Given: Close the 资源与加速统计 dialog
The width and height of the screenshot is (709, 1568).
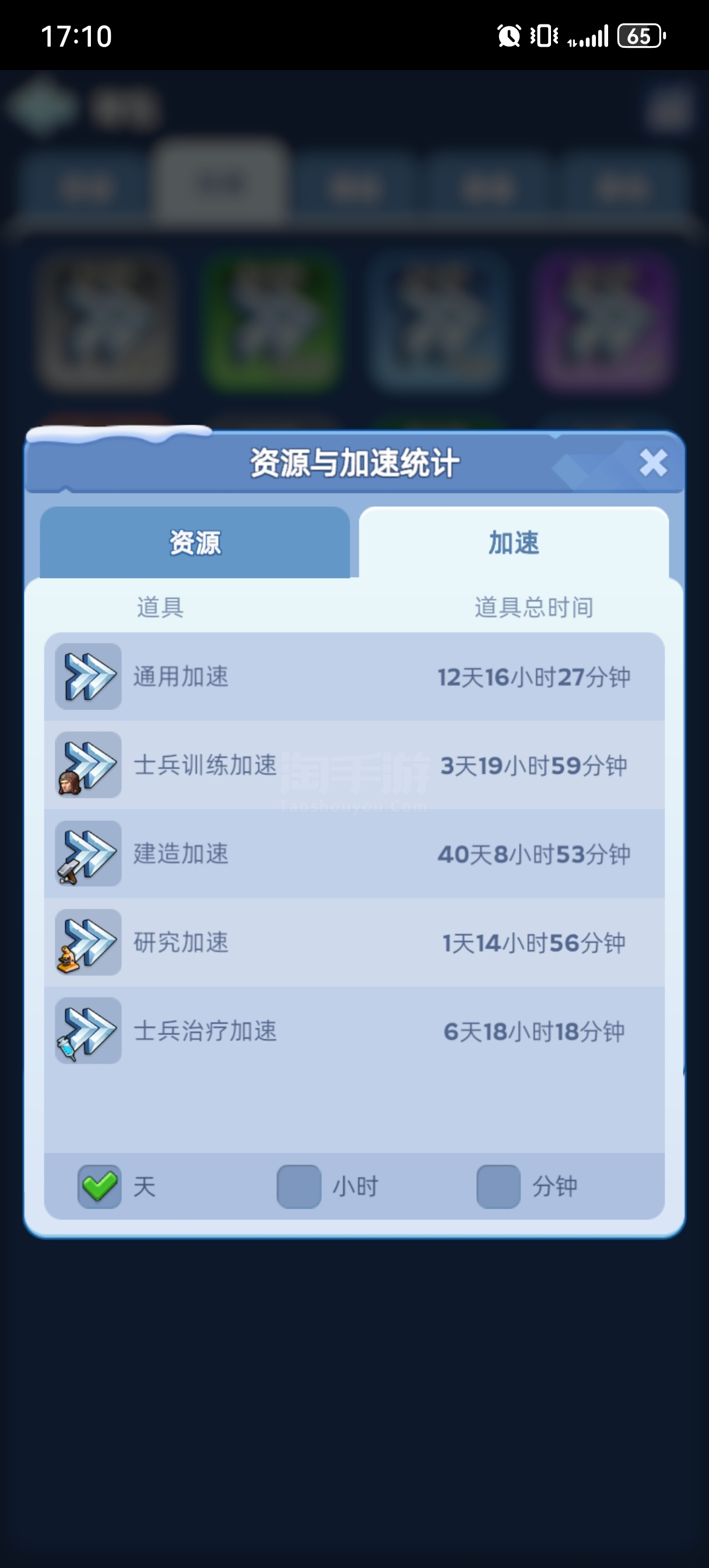Looking at the screenshot, I should tap(653, 463).
